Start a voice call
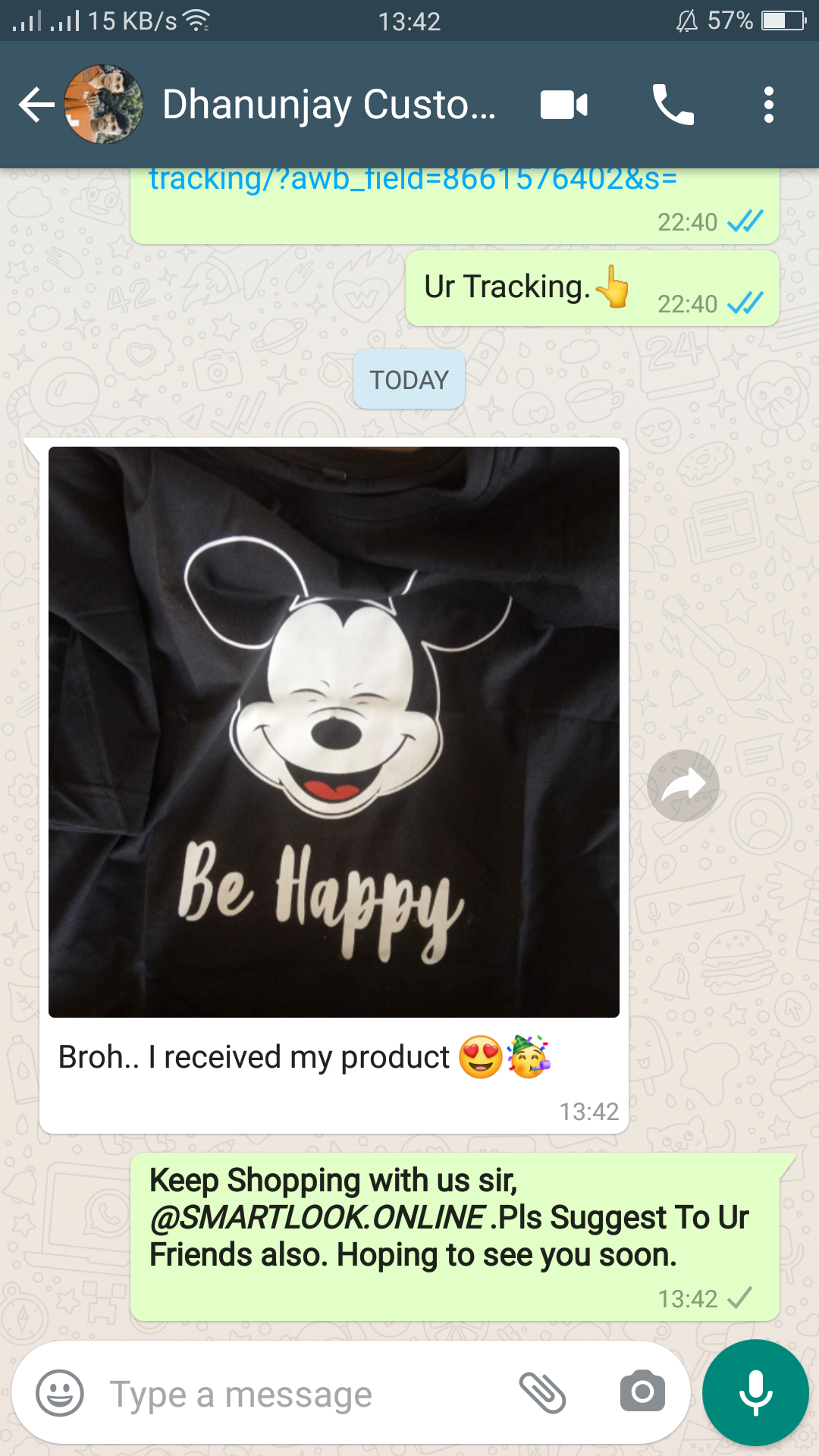 point(673,105)
